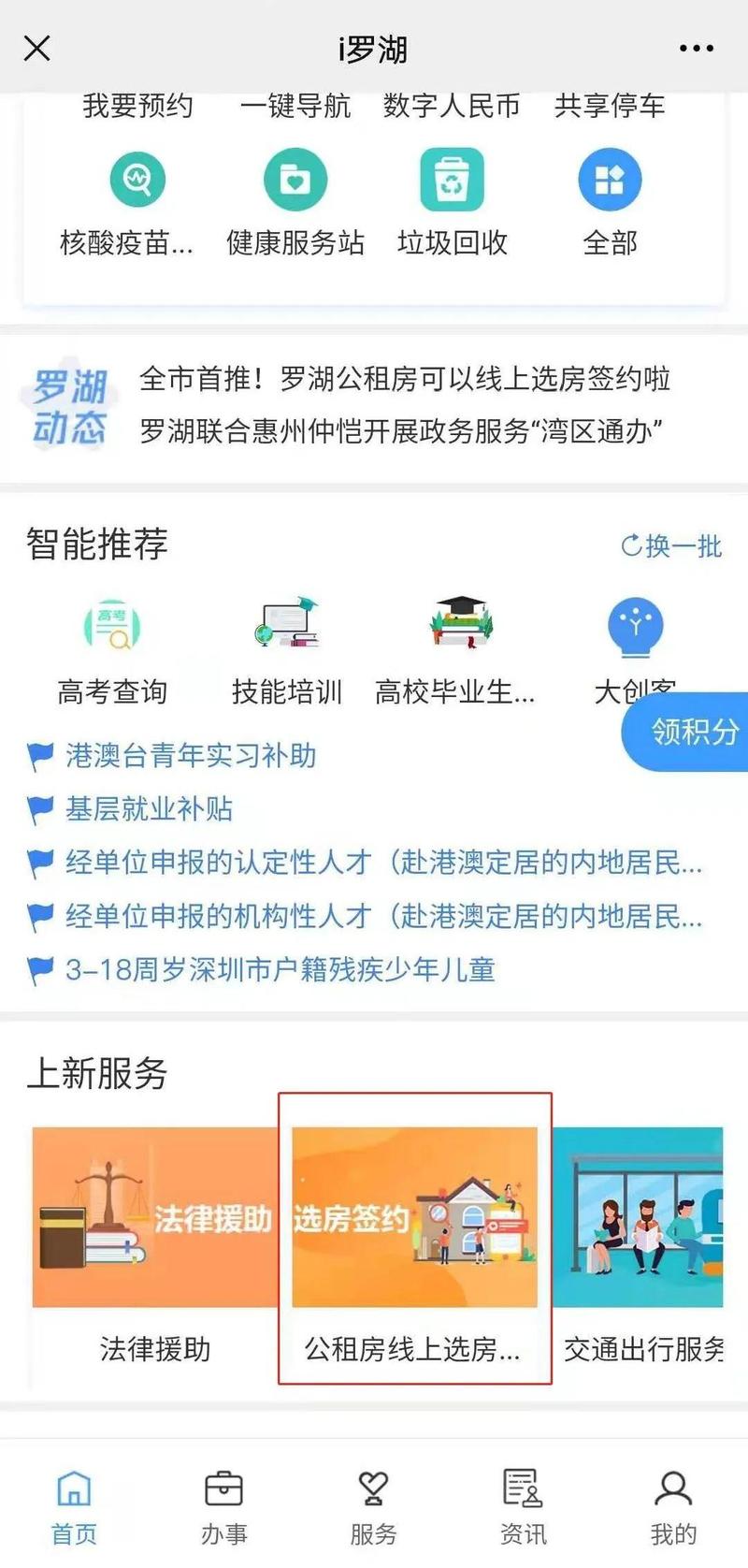Screen dimensions: 748x1568
Task: Switch to the 办事 tab
Action: [x=224, y=1506]
